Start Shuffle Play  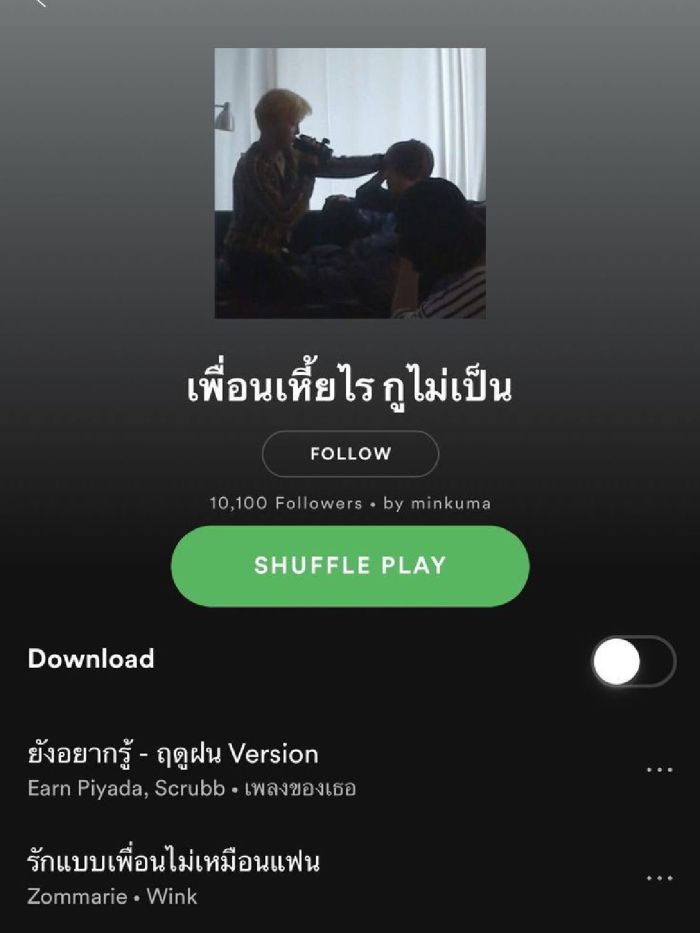click(350, 566)
